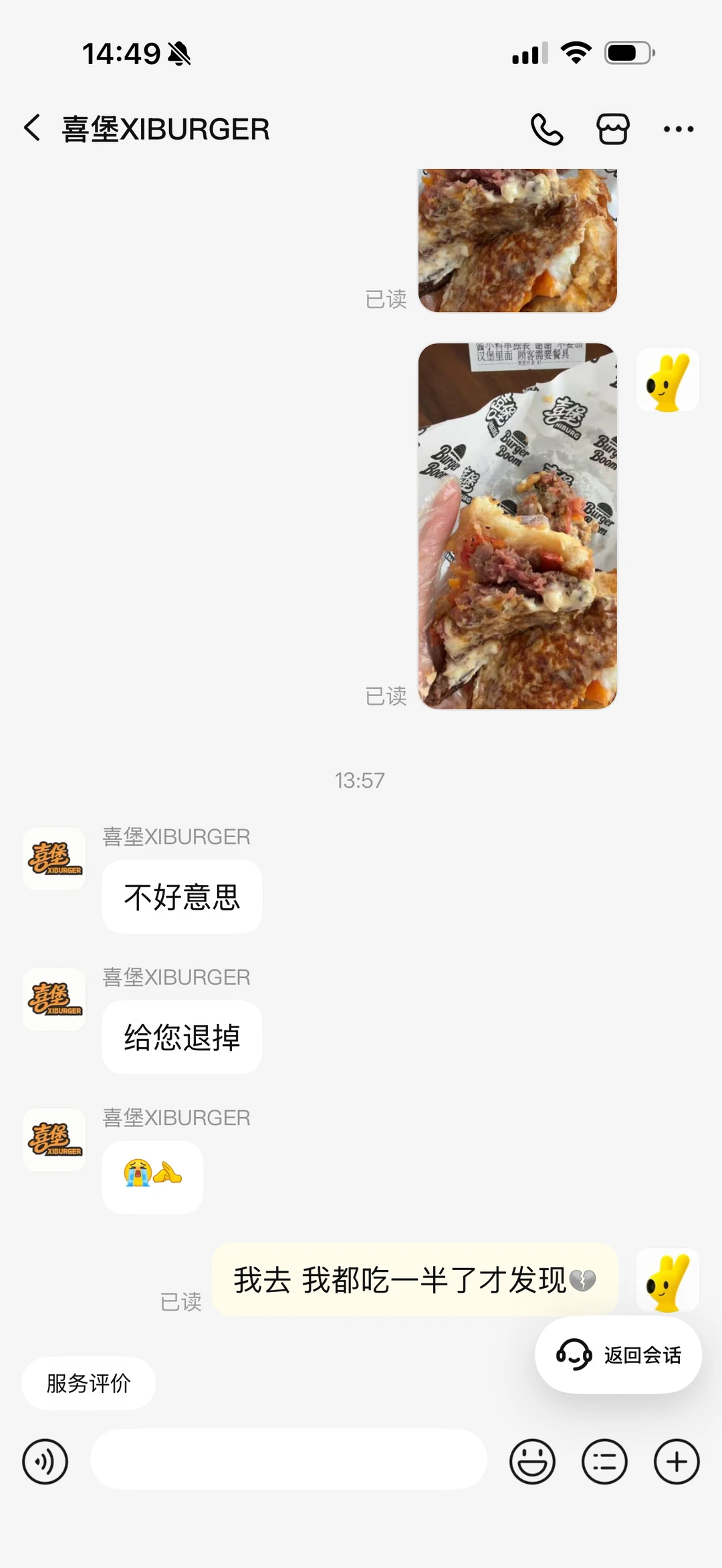Tap the 返回会话 button

(x=618, y=1355)
